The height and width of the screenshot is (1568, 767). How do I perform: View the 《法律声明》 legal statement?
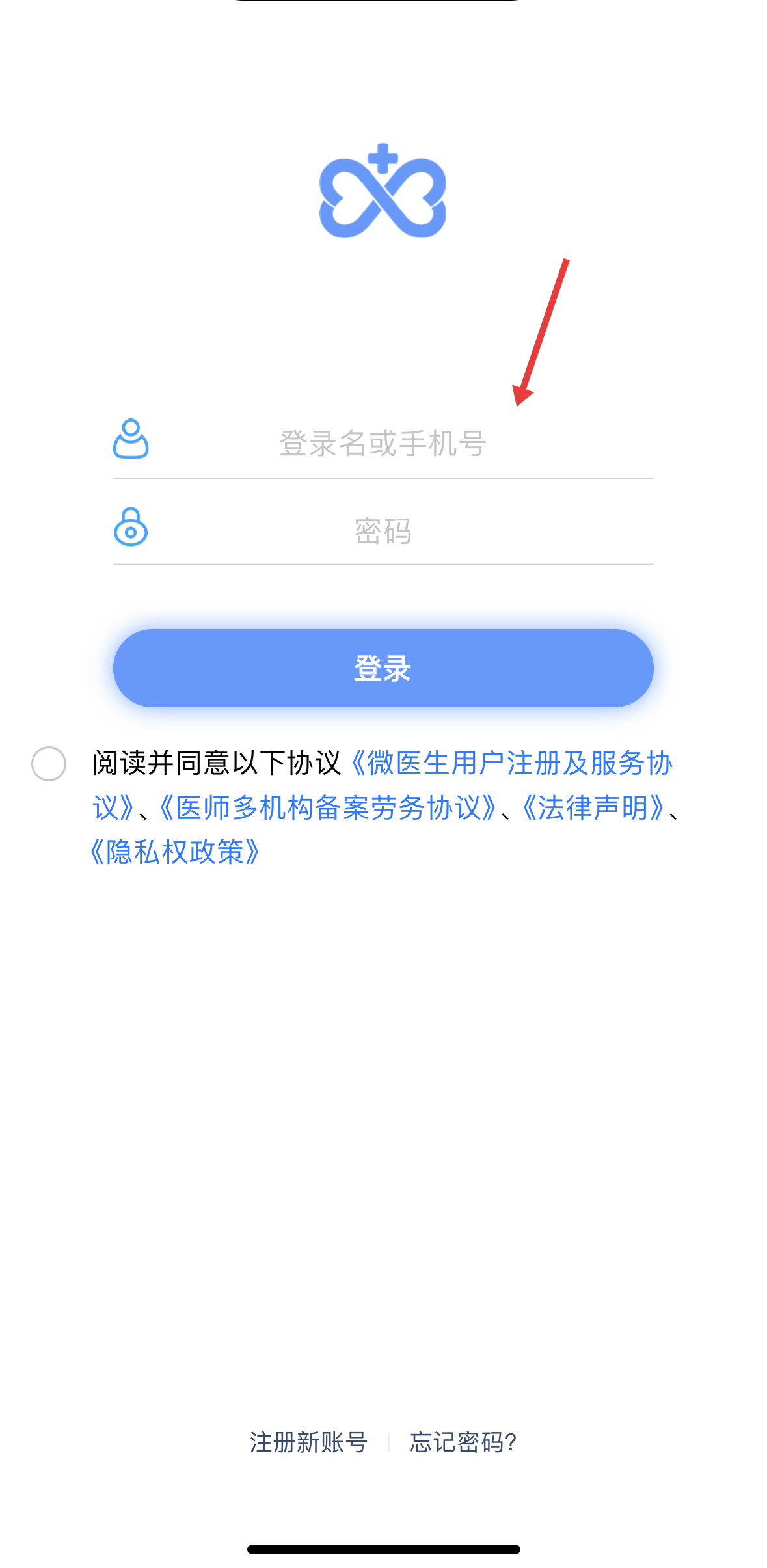593,808
